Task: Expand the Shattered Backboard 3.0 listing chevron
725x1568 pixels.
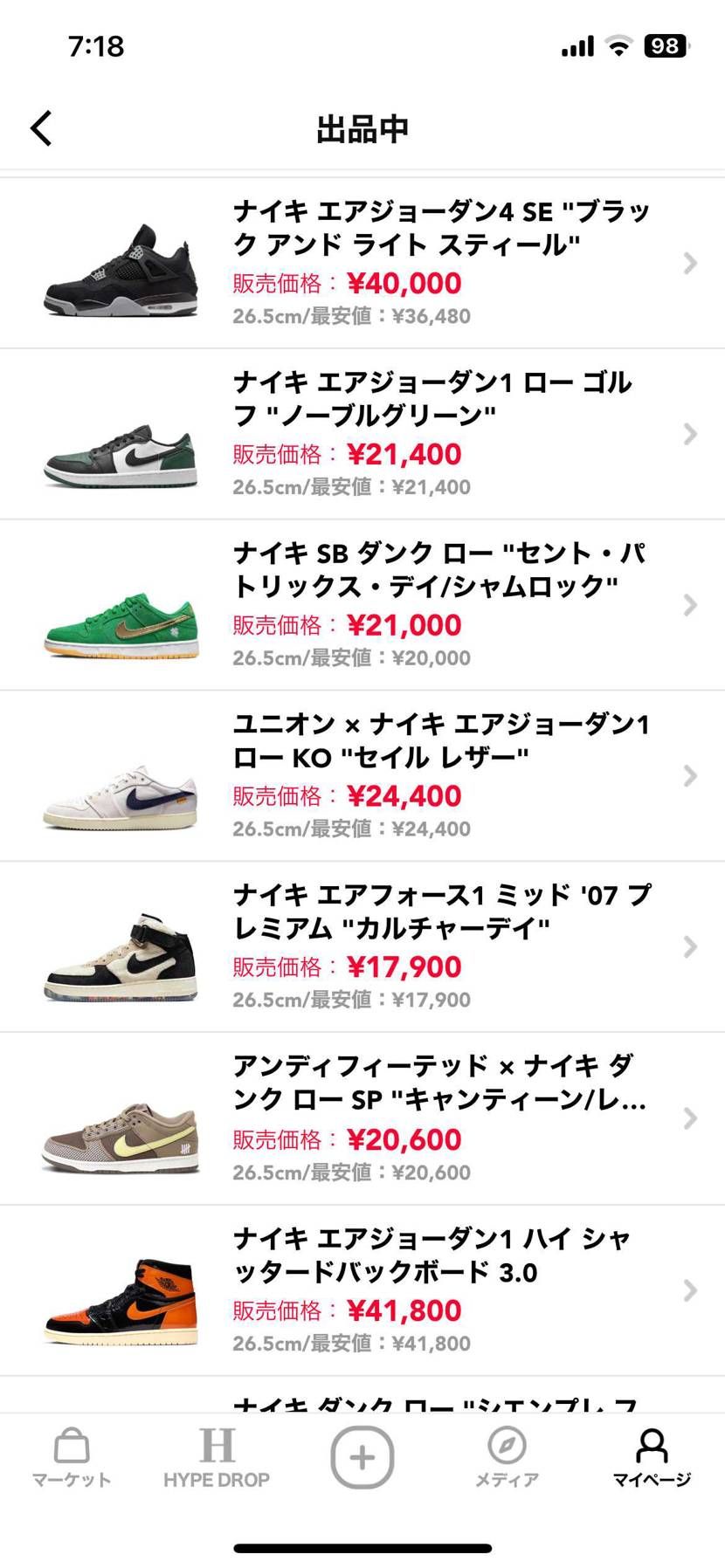Action: [692, 1289]
